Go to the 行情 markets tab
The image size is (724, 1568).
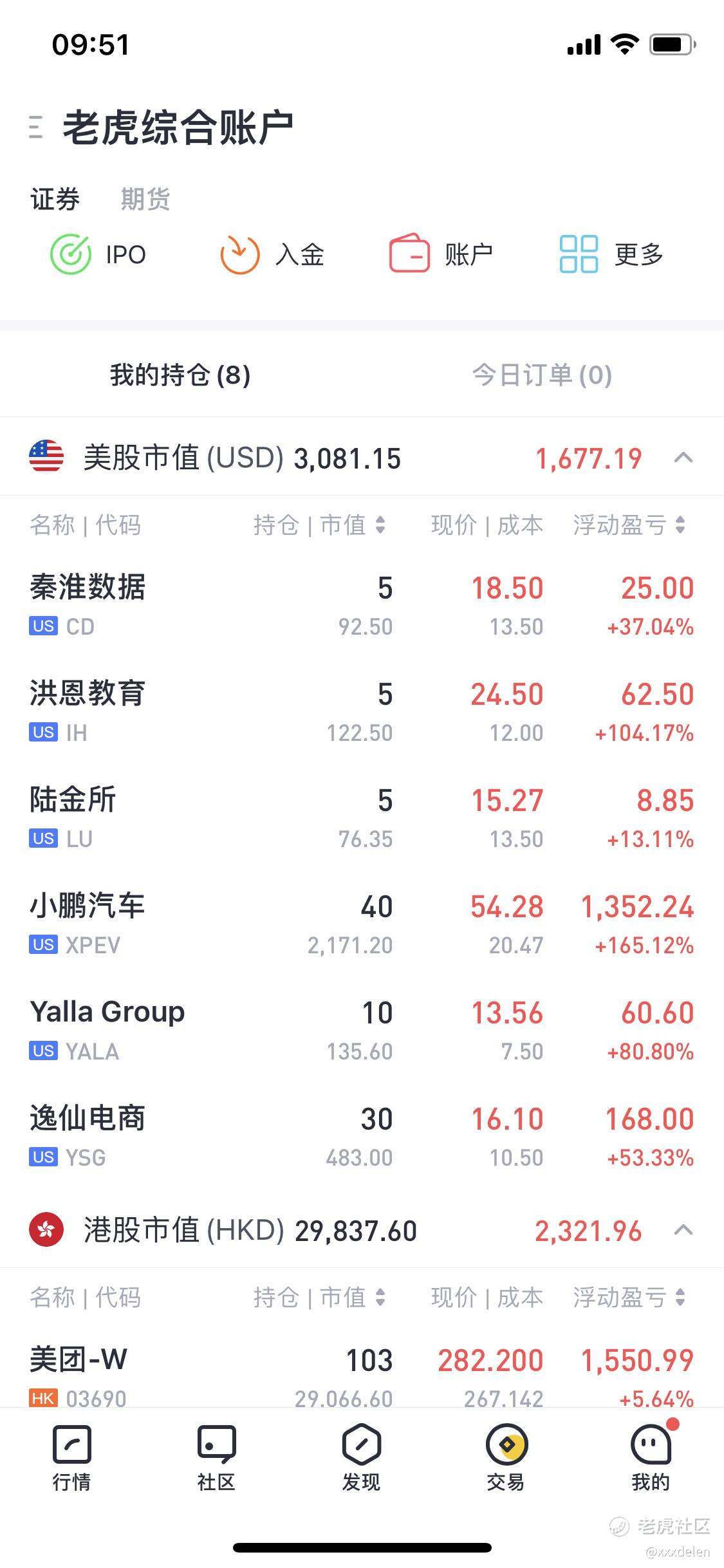tap(71, 1459)
